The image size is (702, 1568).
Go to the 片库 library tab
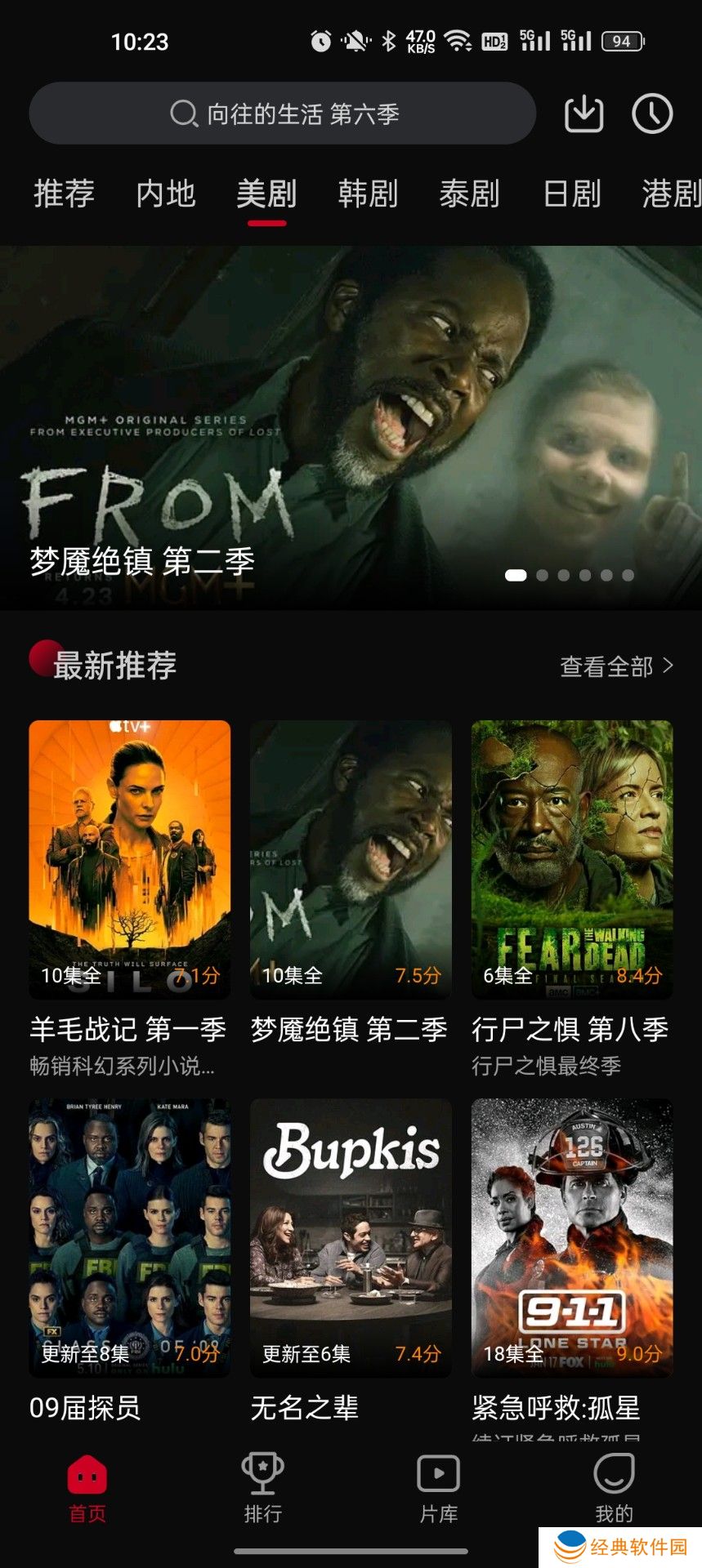coord(438,1488)
